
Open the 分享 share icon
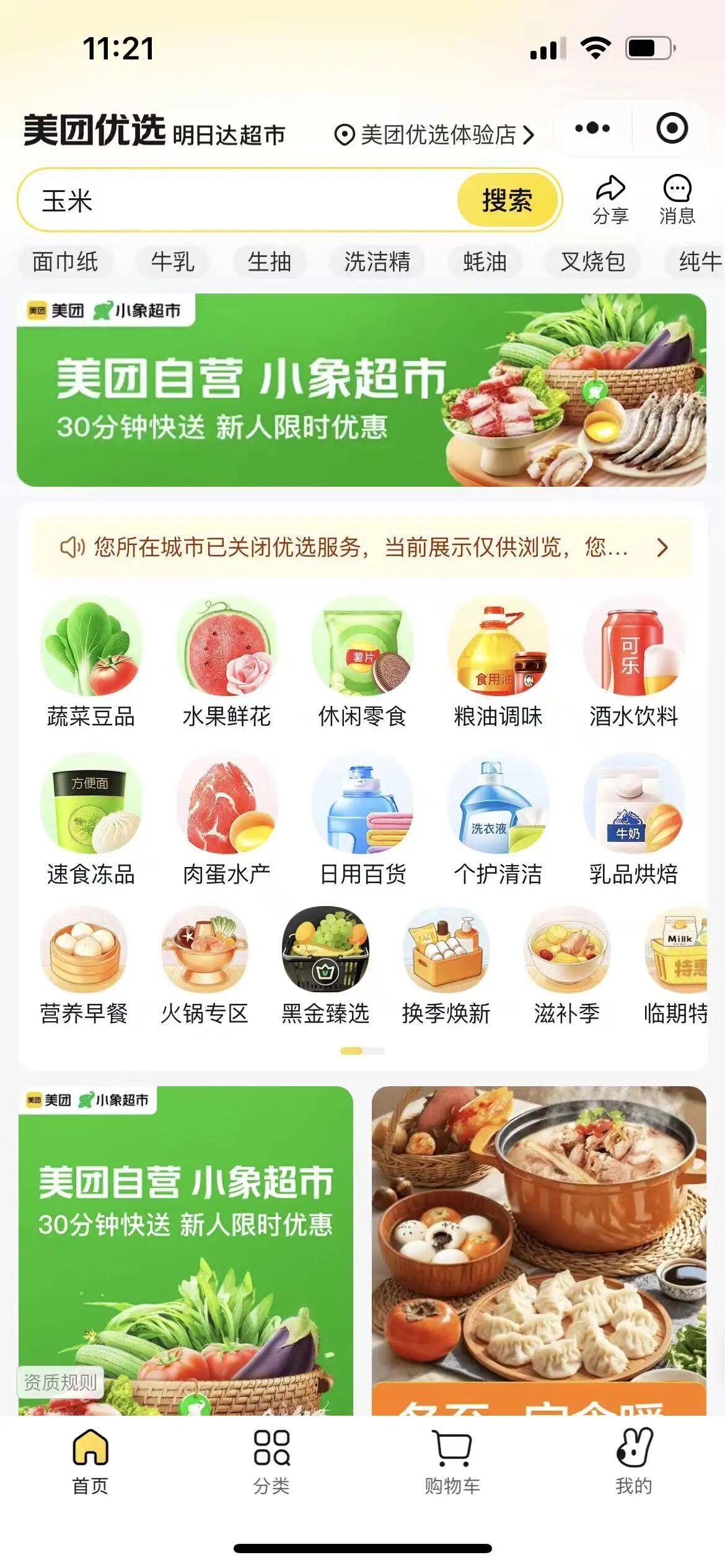(x=610, y=199)
